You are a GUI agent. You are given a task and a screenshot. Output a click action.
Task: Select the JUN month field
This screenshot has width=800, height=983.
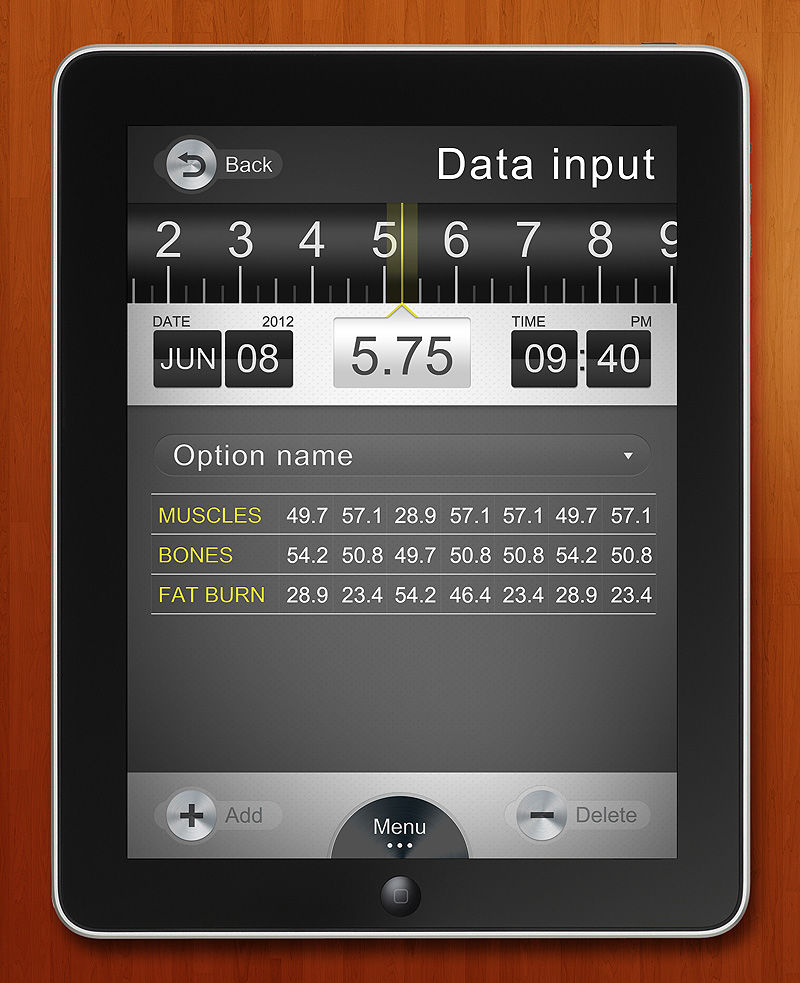point(188,359)
